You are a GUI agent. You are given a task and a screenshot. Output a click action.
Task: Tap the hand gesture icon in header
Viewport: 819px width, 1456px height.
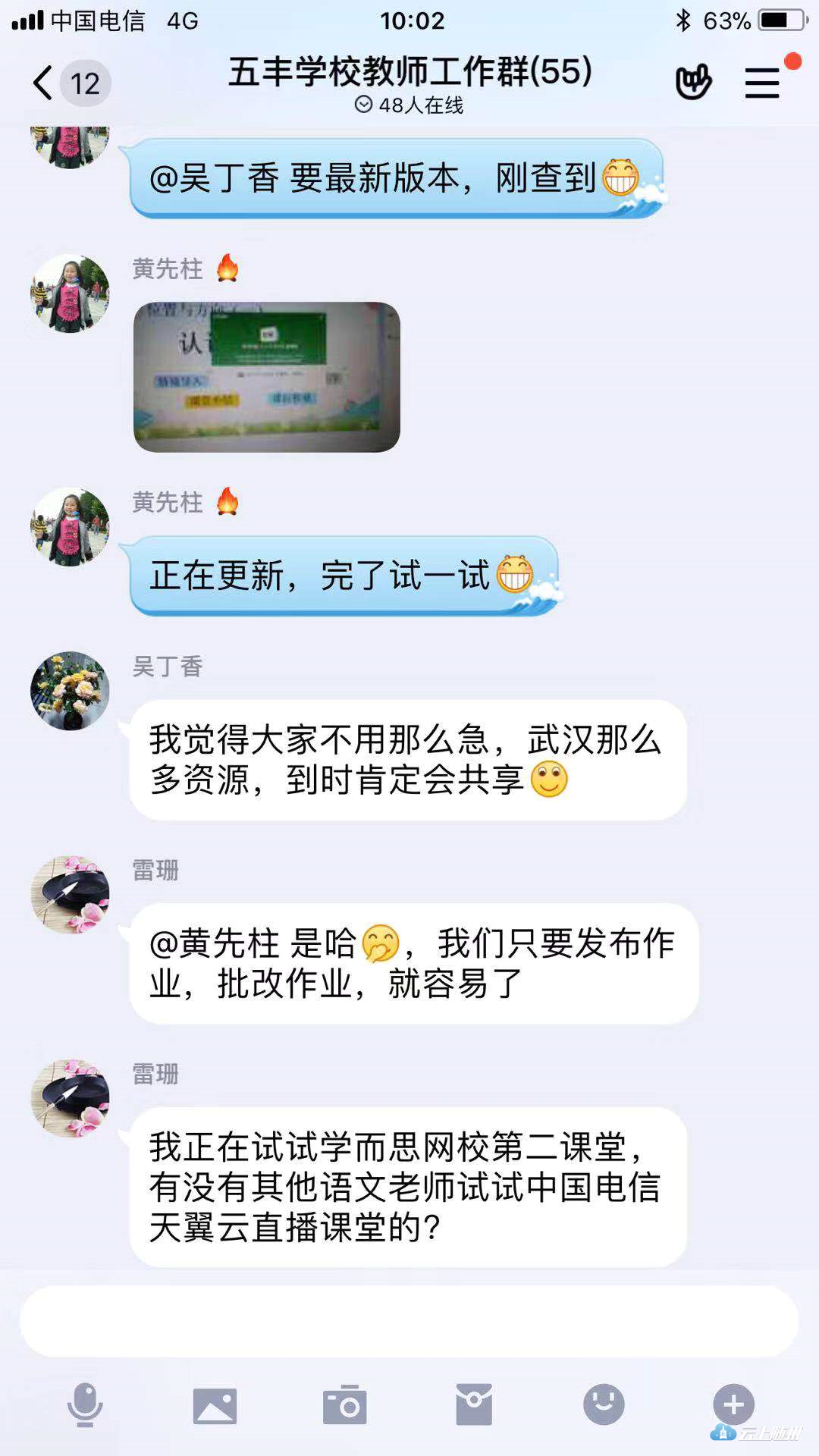click(x=693, y=83)
